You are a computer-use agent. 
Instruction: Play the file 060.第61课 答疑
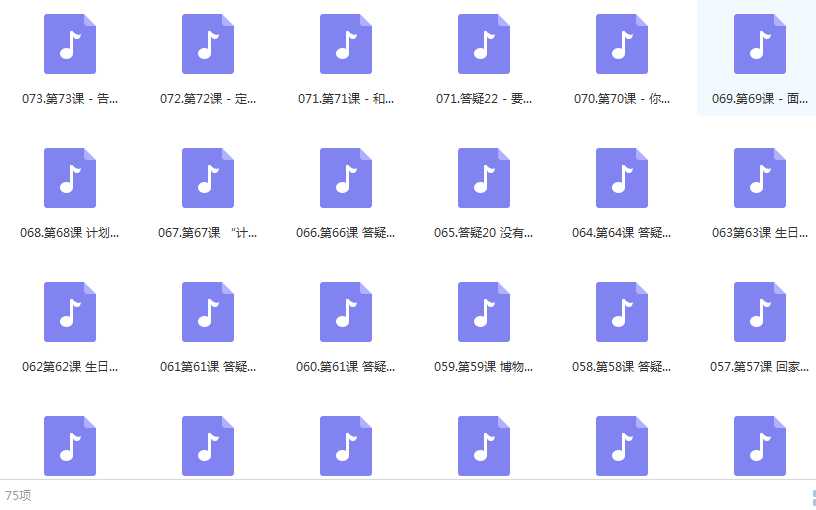[x=346, y=313]
